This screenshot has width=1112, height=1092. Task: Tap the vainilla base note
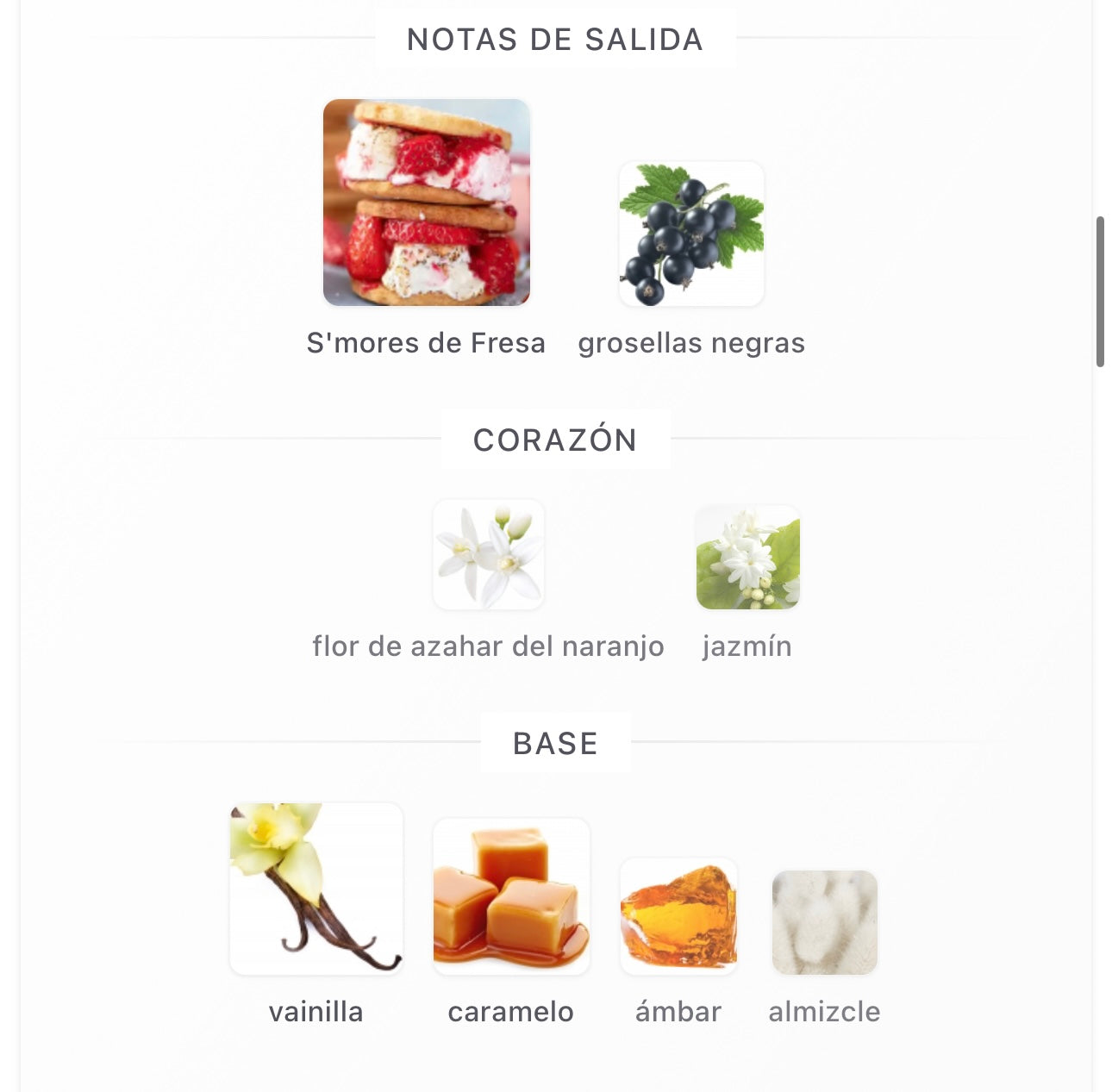pos(316,889)
